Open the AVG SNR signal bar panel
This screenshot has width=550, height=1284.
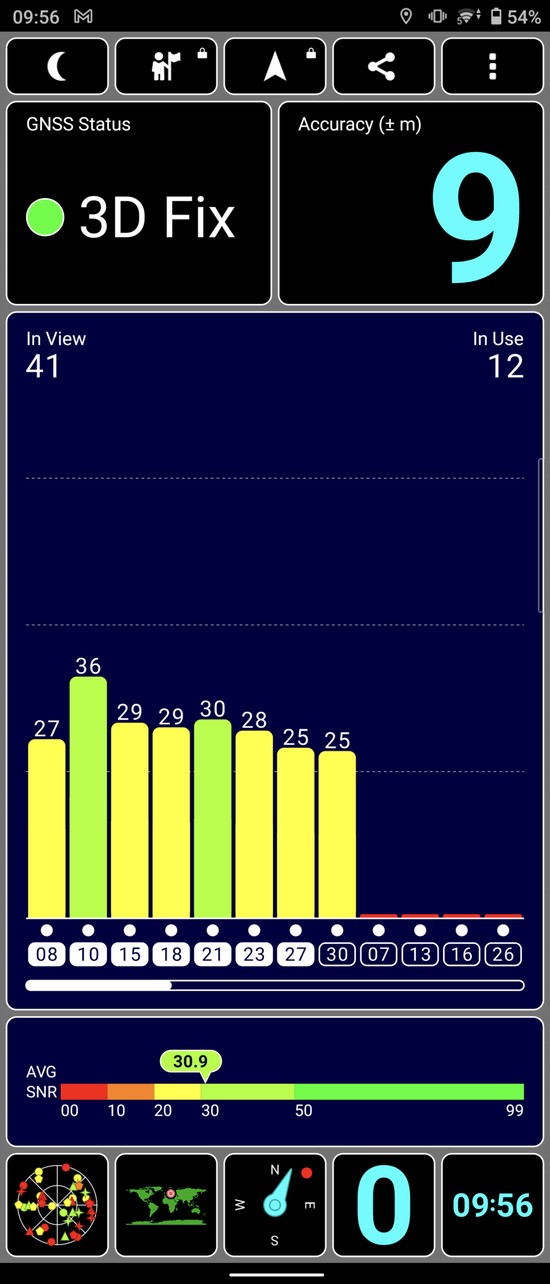click(x=275, y=1081)
